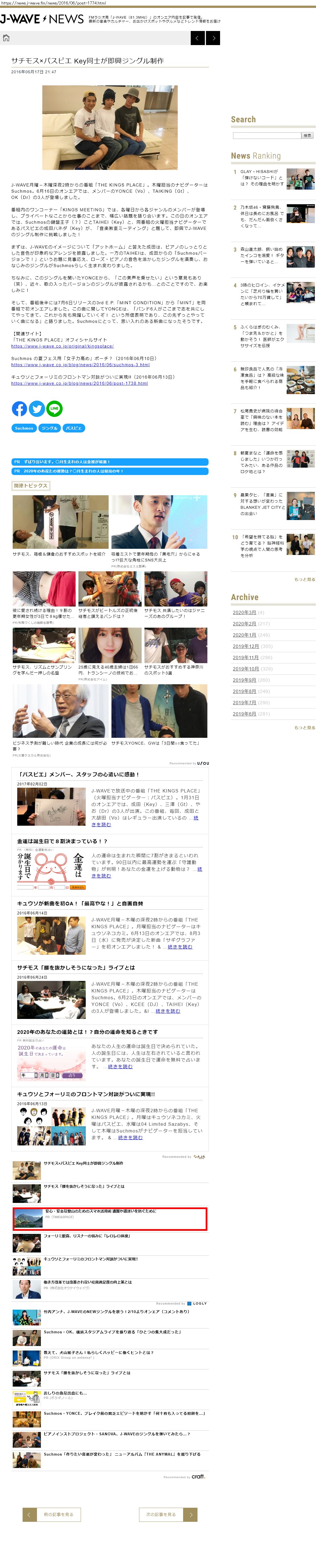Select the ジングル tag chip
316x1568 pixels.
tap(49, 428)
